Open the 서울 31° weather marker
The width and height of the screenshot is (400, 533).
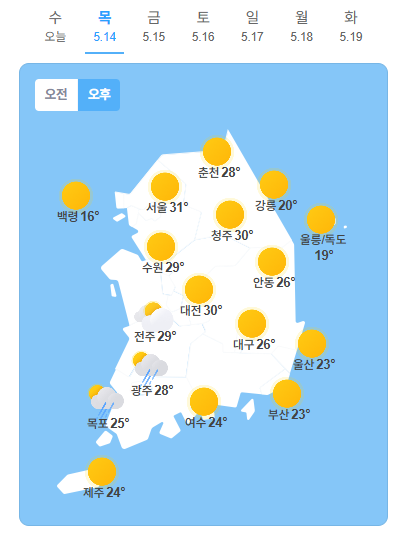[x=167, y=193]
